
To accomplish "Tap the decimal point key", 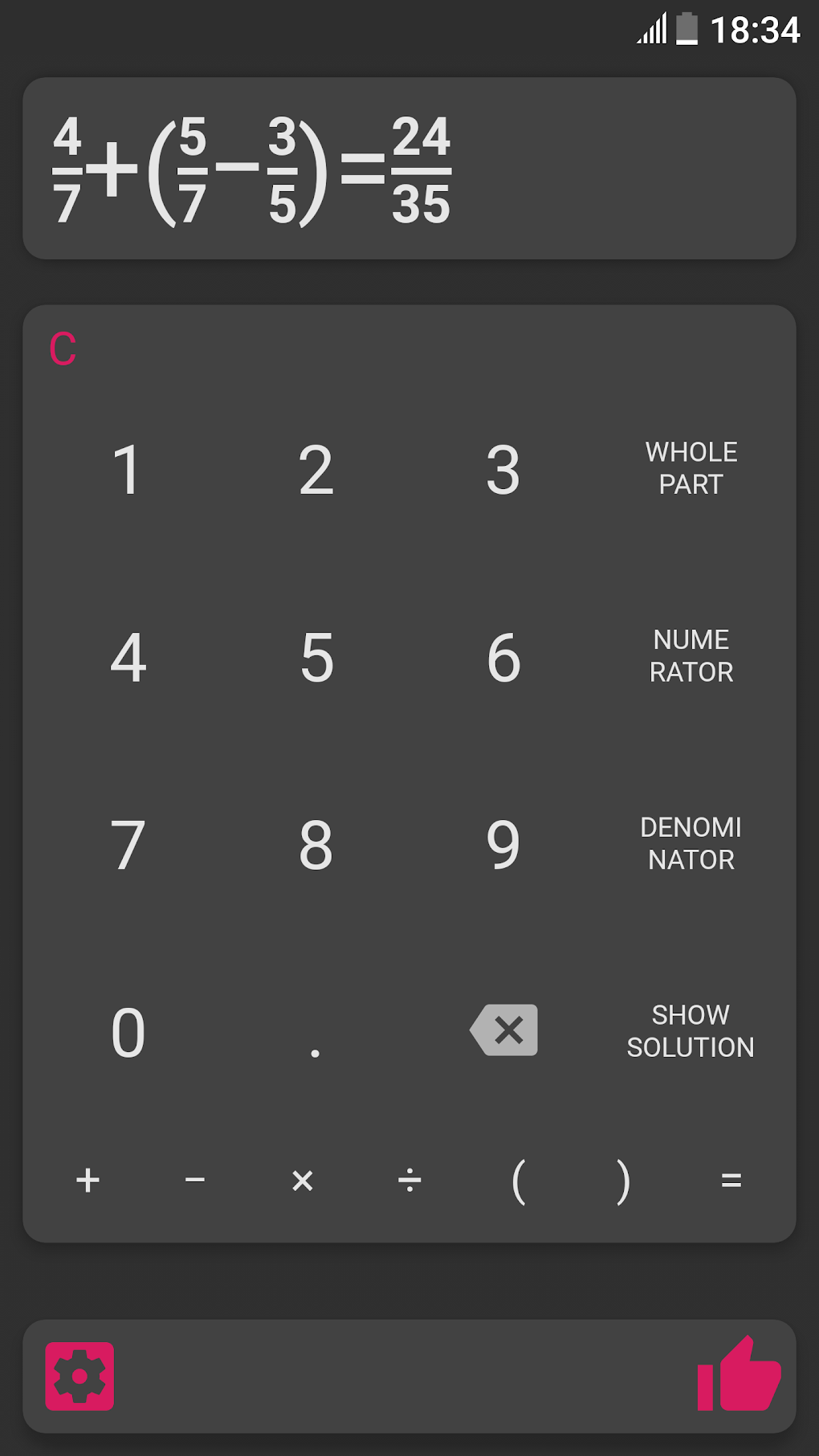I will pos(316,1040).
